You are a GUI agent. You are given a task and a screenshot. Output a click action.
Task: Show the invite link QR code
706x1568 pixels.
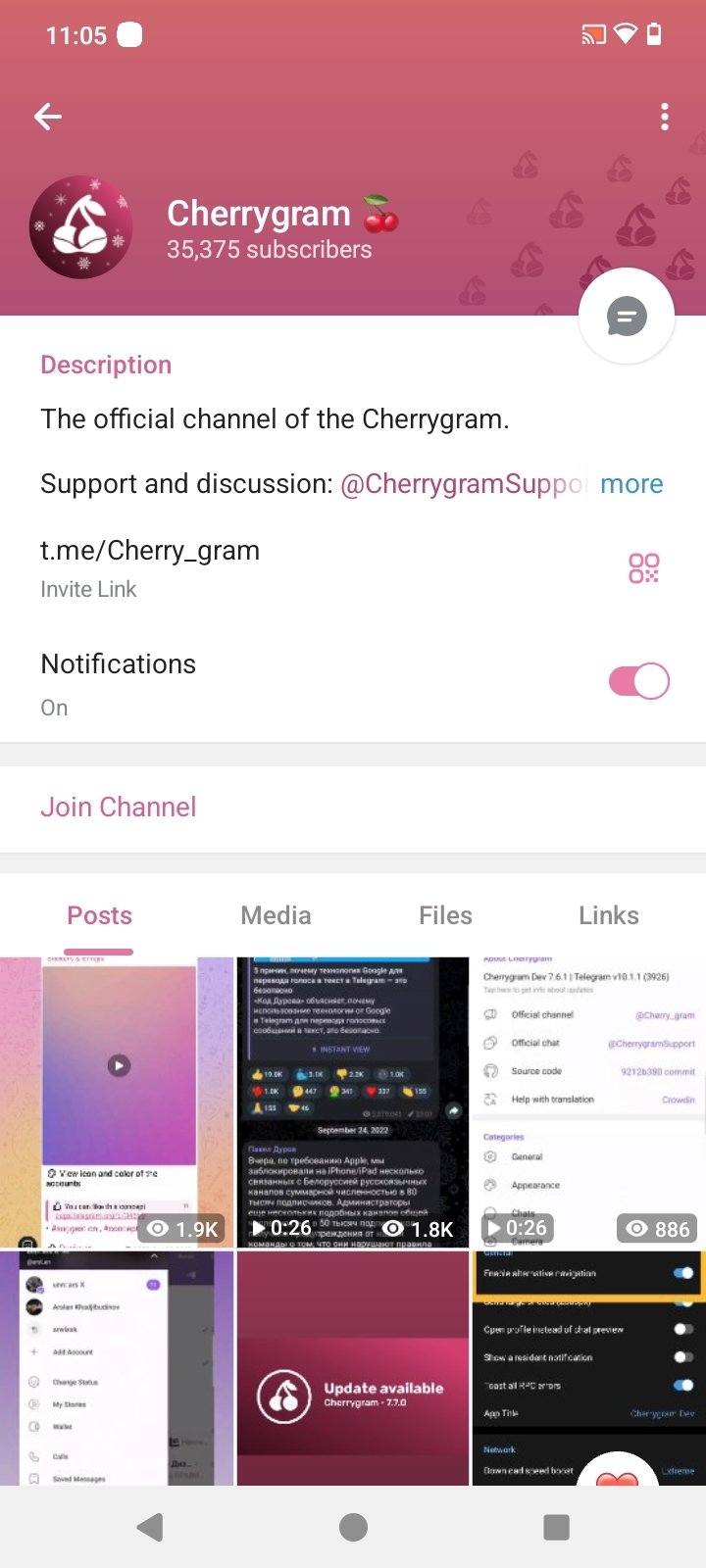pyautogui.click(x=643, y=567)
